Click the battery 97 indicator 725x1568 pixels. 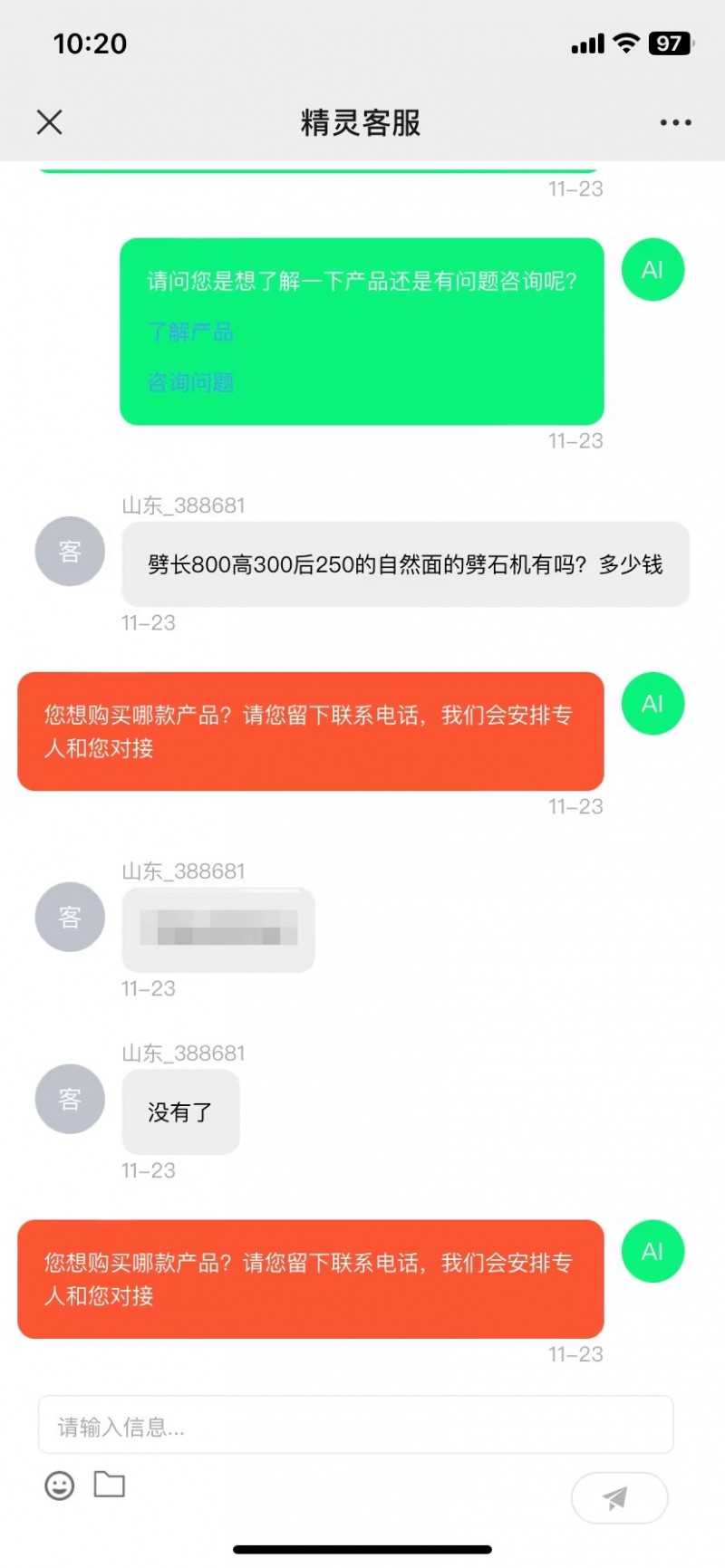click(x=668, y=42)
